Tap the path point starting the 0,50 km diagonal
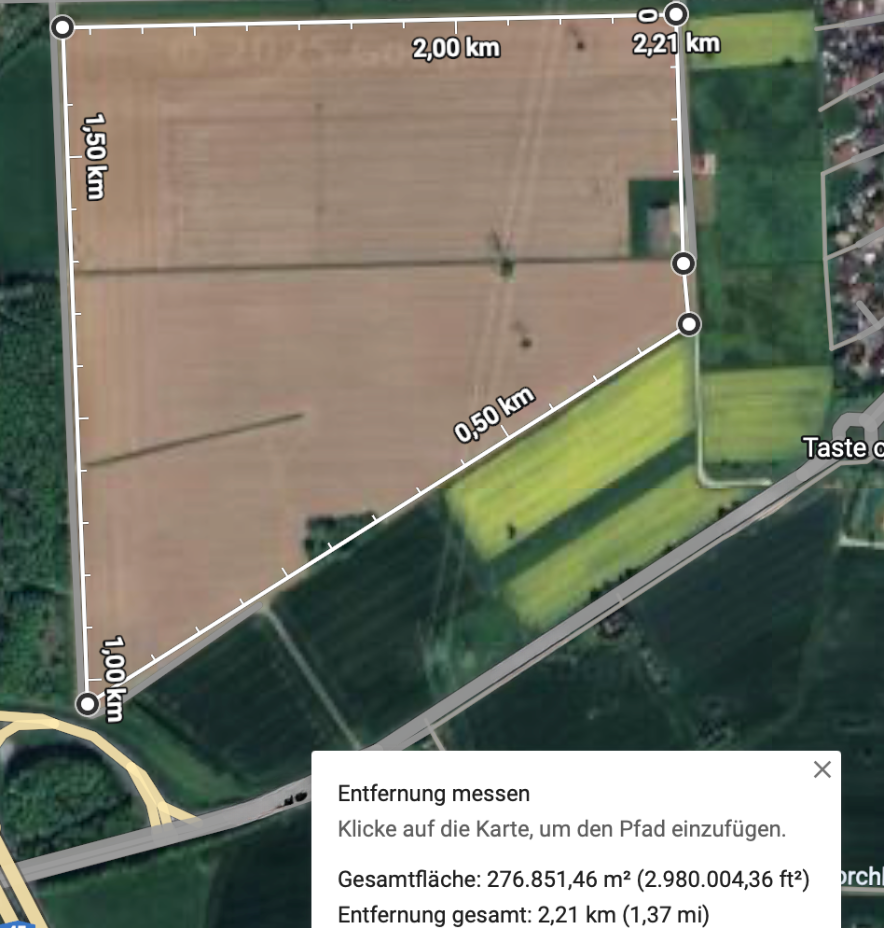The height and width of the screenshot is (928, 884). [x=690, y=324]
